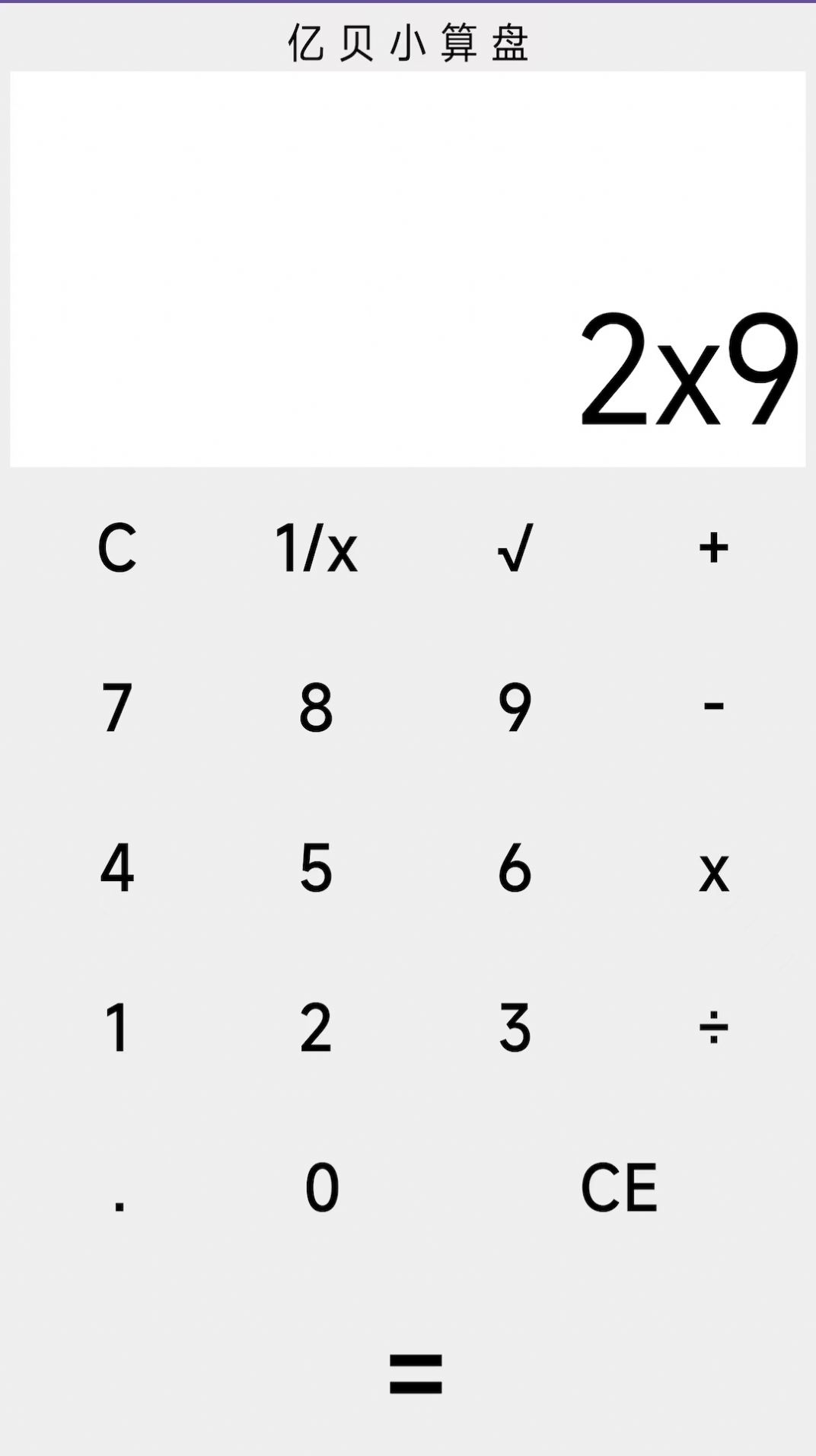Enter digit 1

coord(117,1027)
